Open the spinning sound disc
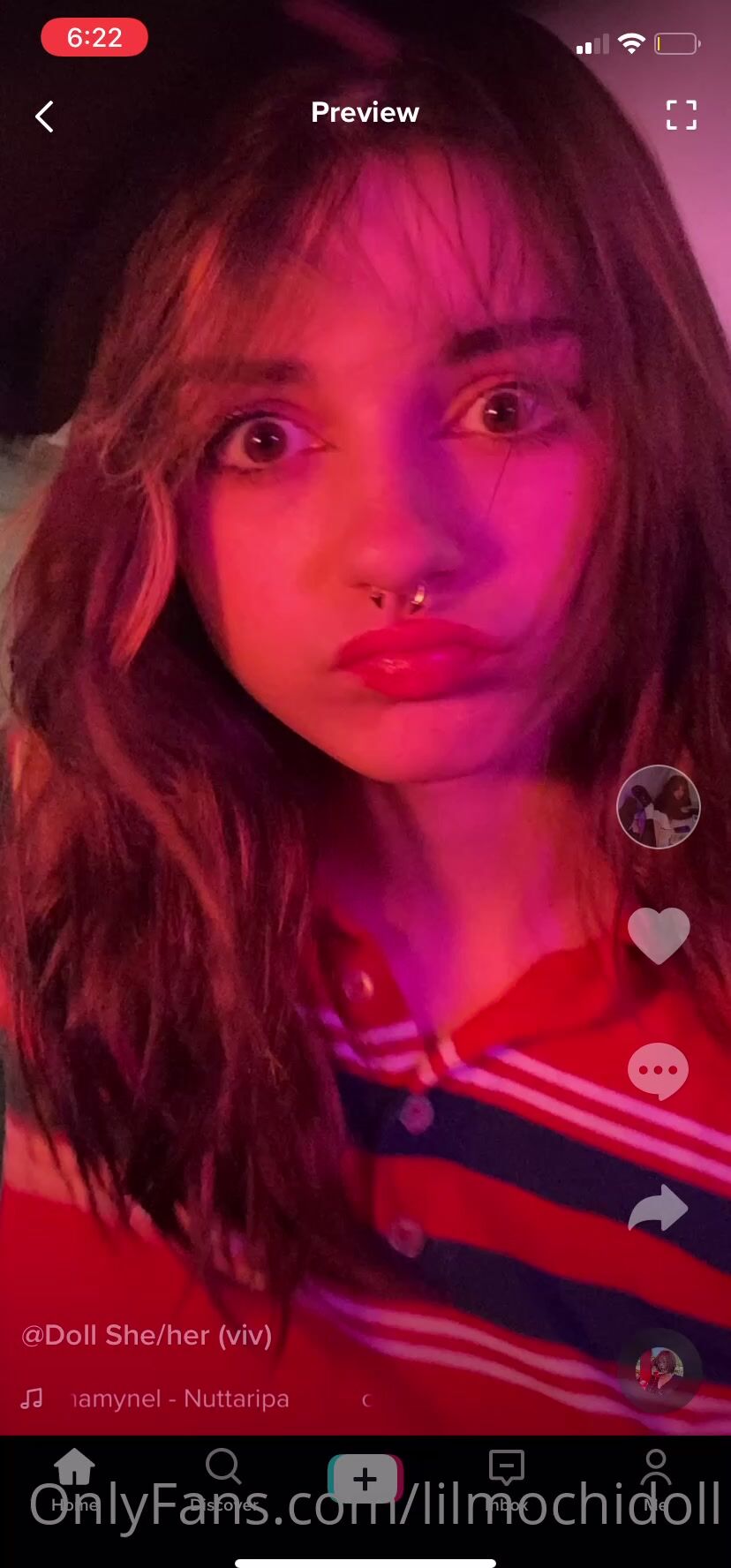The width and height of the screenshot is (731, 1568). pos(659,1371)
